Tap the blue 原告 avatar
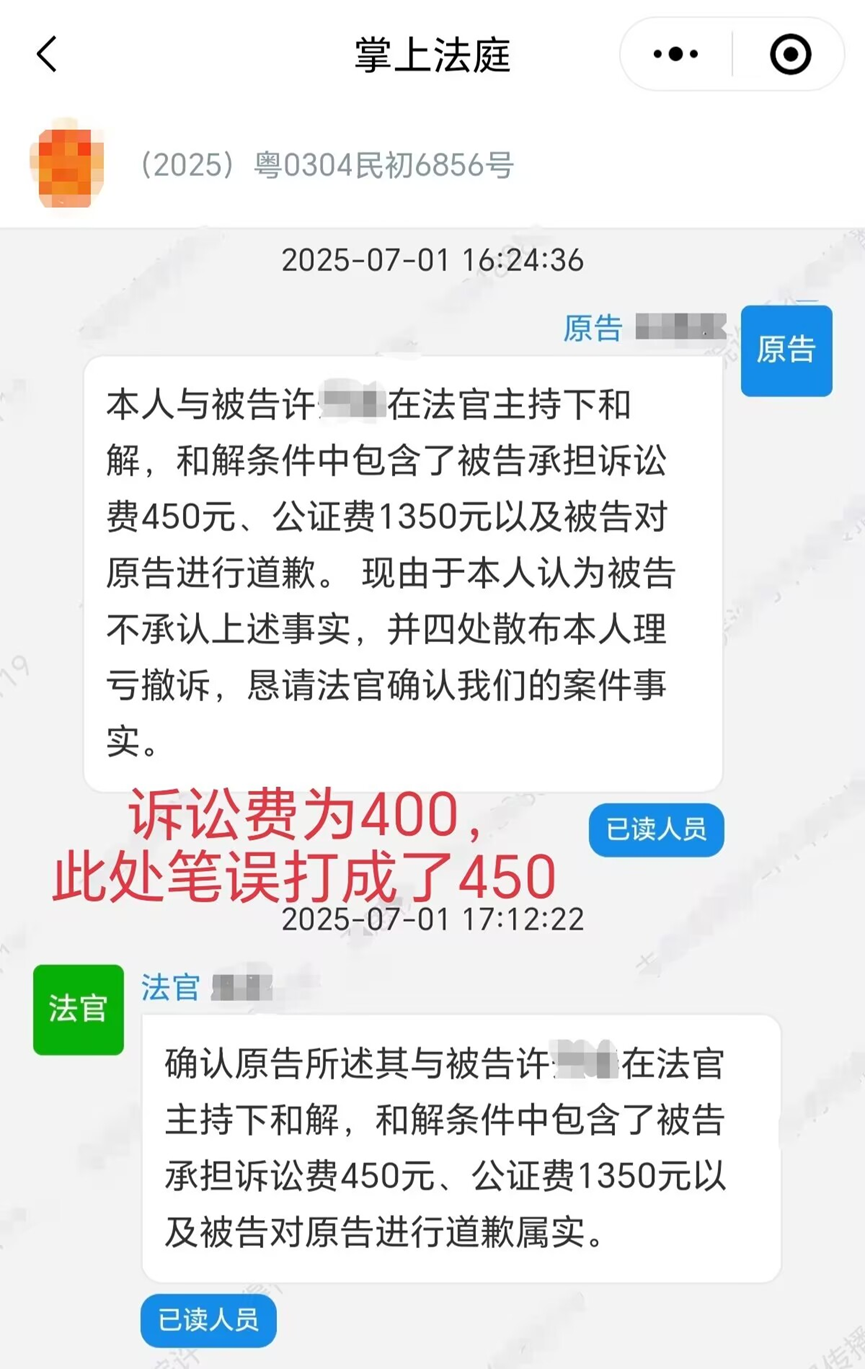This screenshot has height=1369, width=865. coord(786,350)
